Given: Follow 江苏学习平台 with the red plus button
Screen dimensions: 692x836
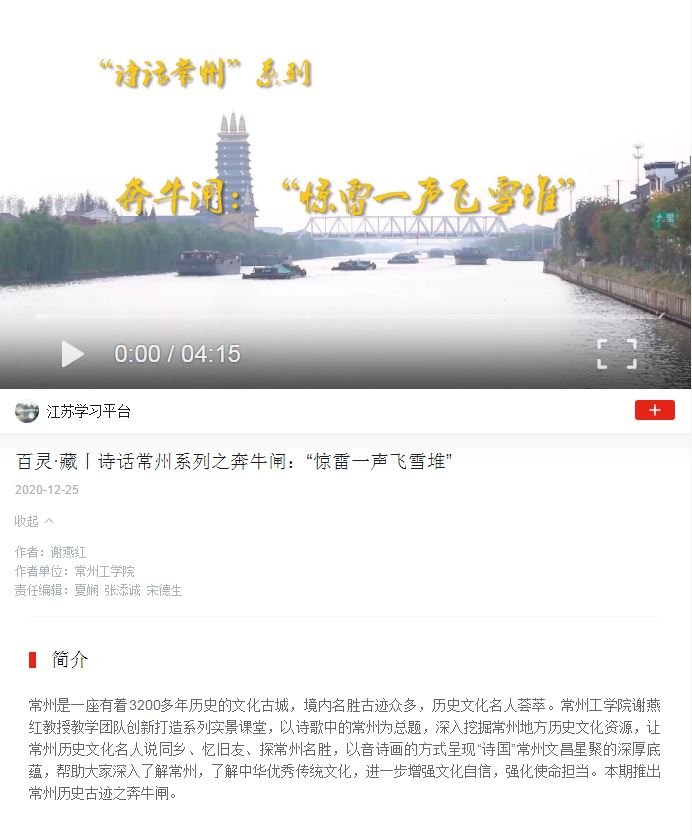Looking at the screenshot, I should (654, 410).
